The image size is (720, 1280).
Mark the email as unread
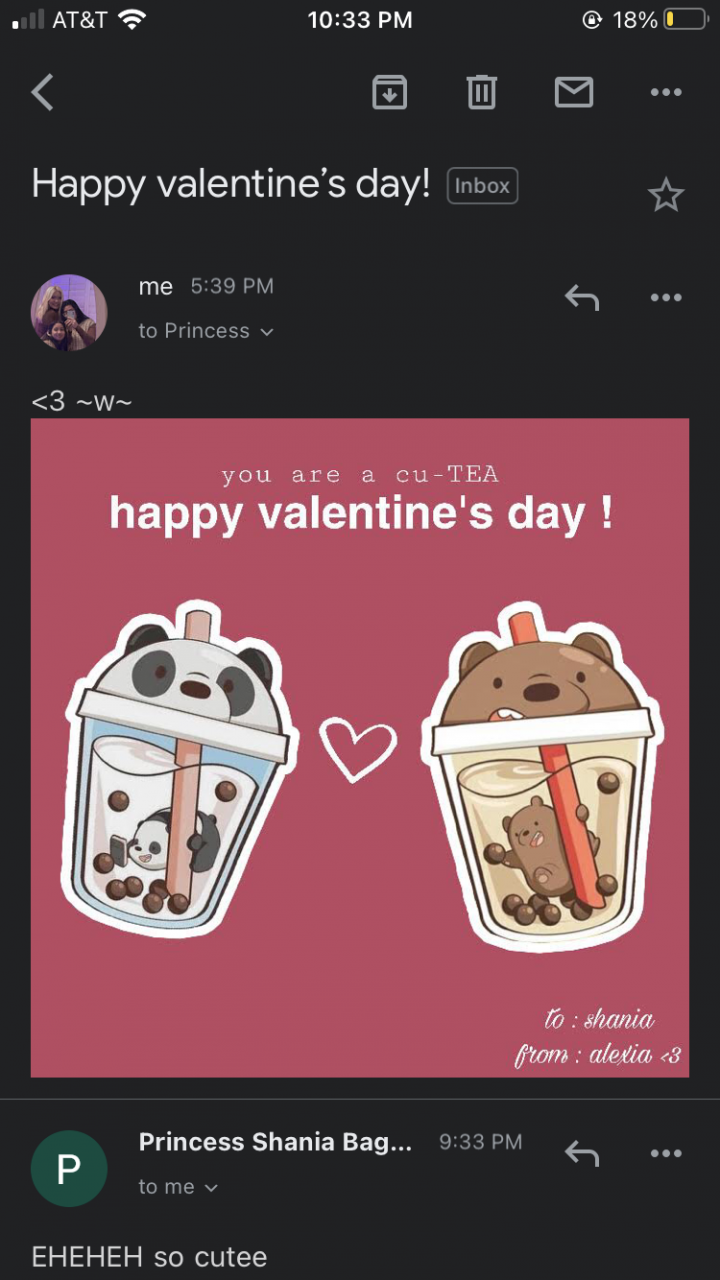pyautogui.click(x=574, y=93)
